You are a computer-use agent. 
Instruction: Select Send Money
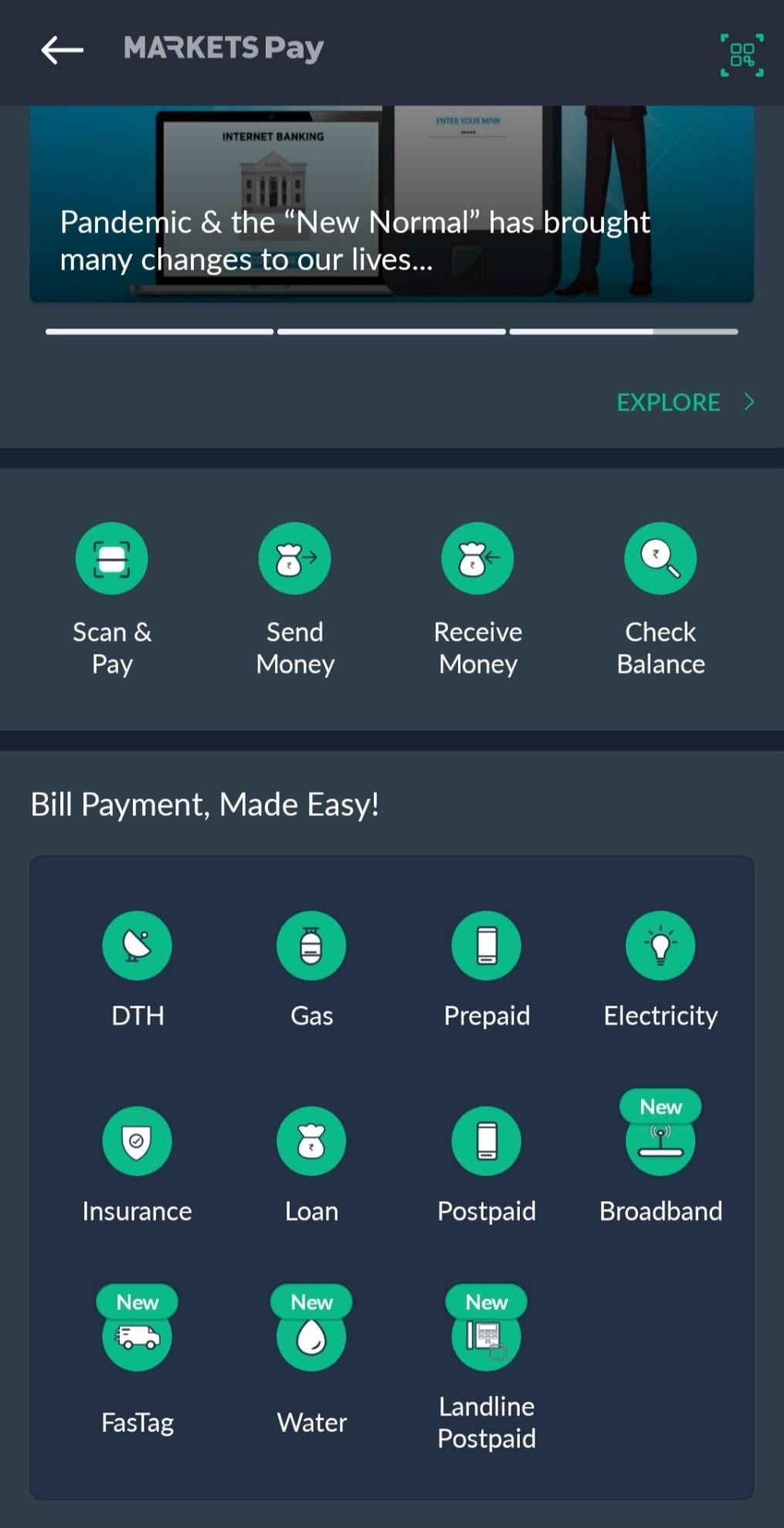(x=294, y=559)
